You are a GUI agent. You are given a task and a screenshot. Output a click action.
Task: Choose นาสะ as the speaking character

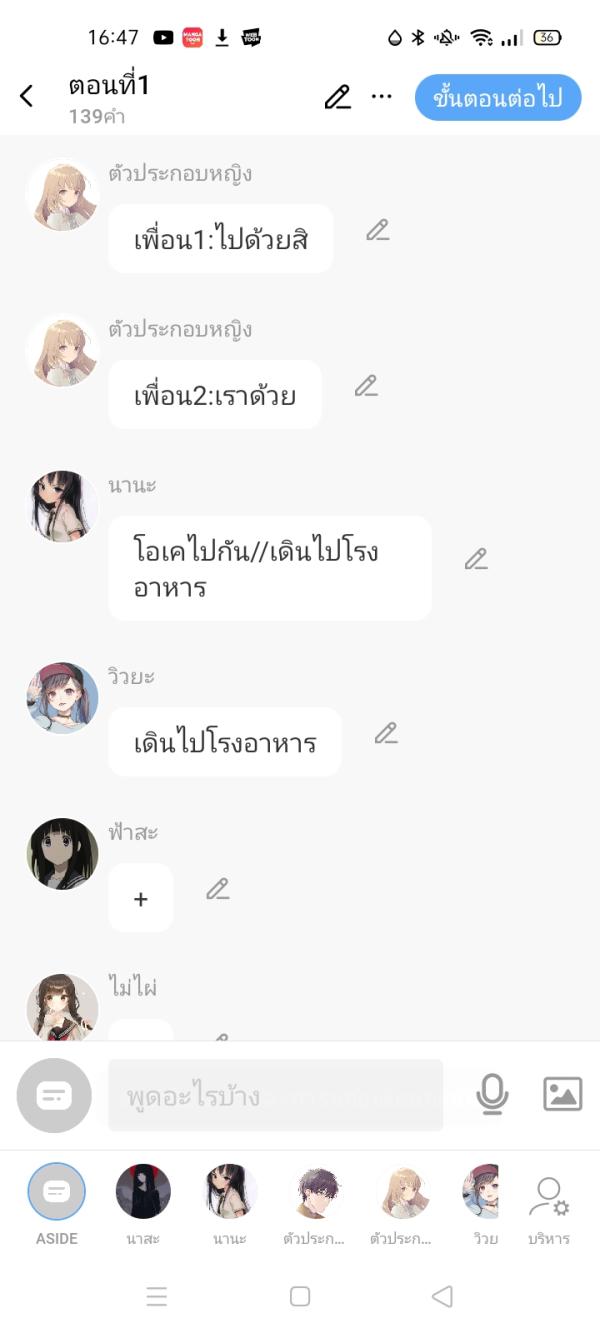coord(143,1192)
